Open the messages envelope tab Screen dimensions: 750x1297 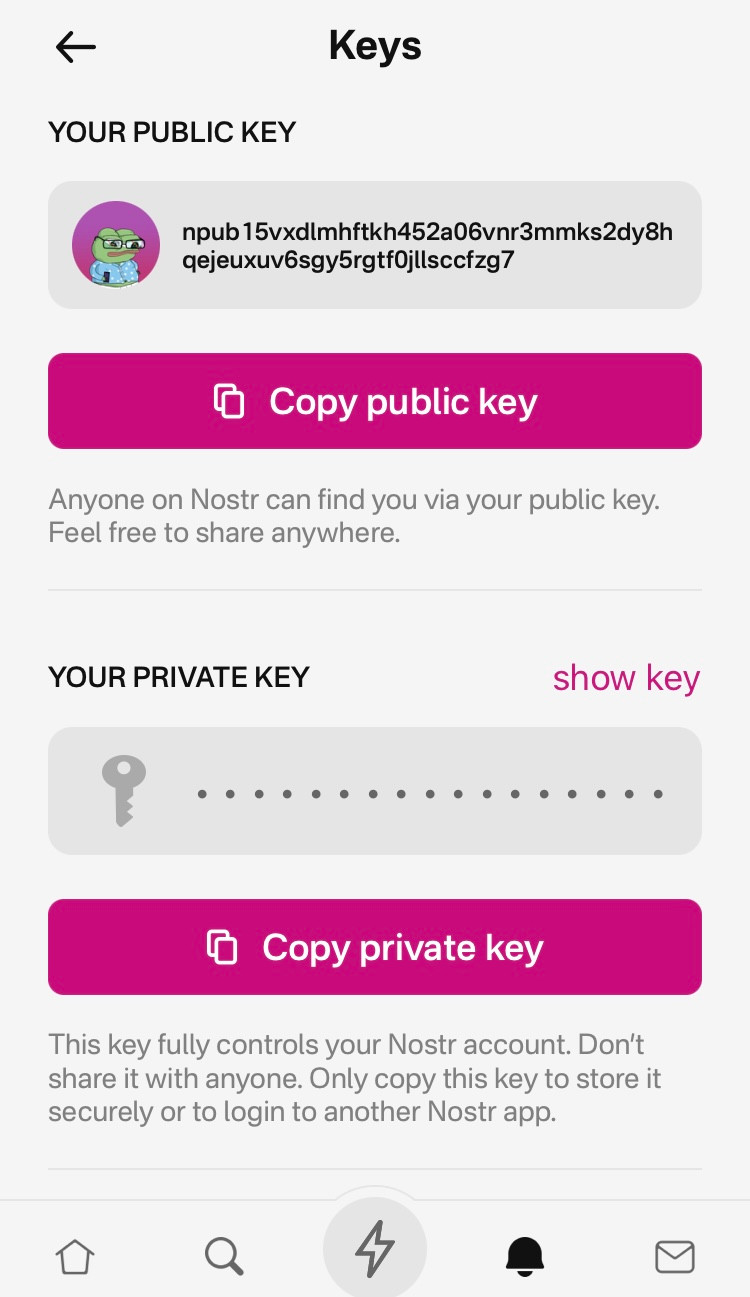(x=675, y=1255)
